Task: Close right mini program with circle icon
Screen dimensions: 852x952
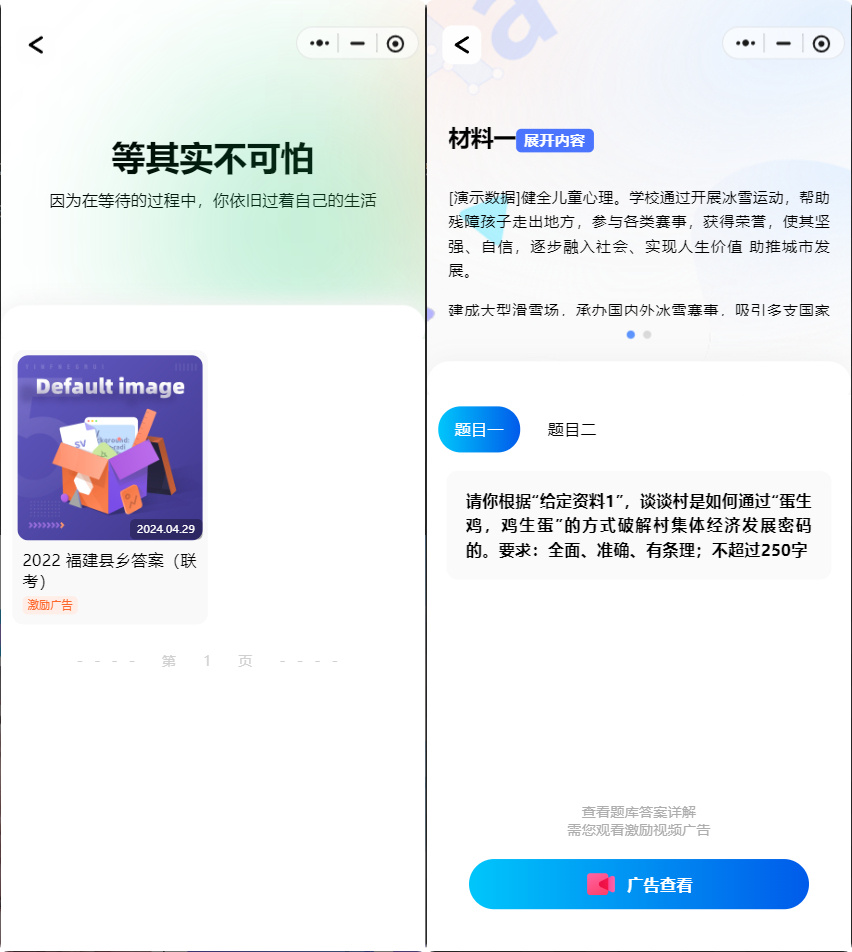Action: pyautogui.click(x=821, y=43)
